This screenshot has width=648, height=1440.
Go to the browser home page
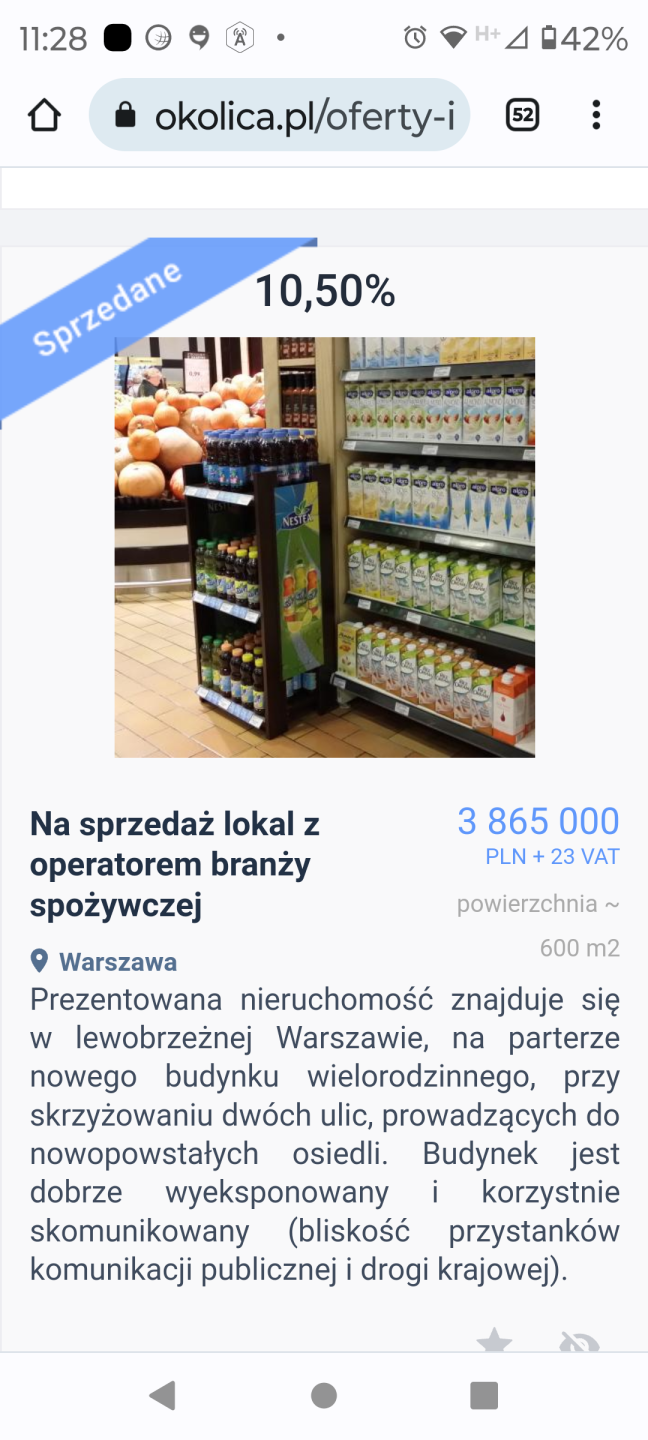click(x=44, y=116)
